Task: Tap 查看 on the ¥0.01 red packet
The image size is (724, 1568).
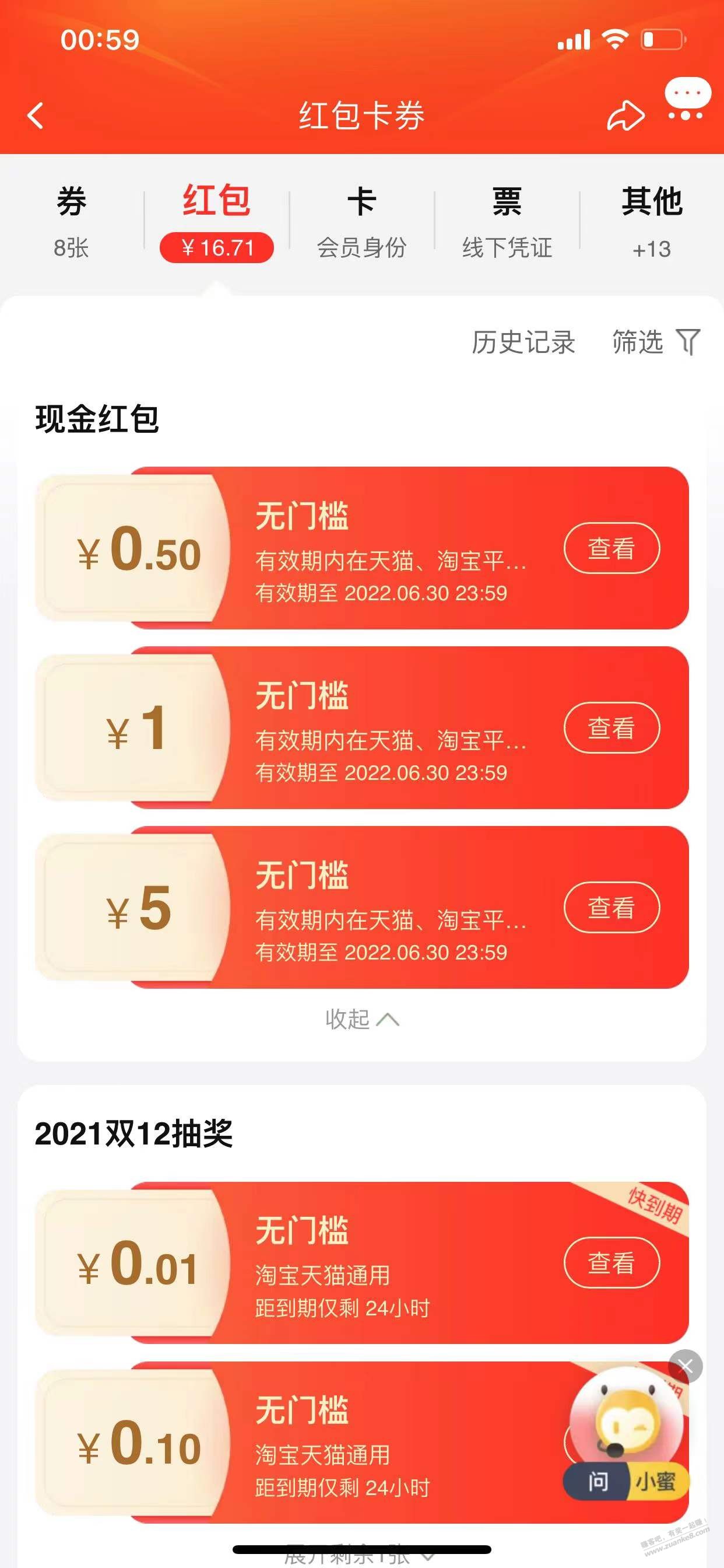Action: pos(611,1263)
